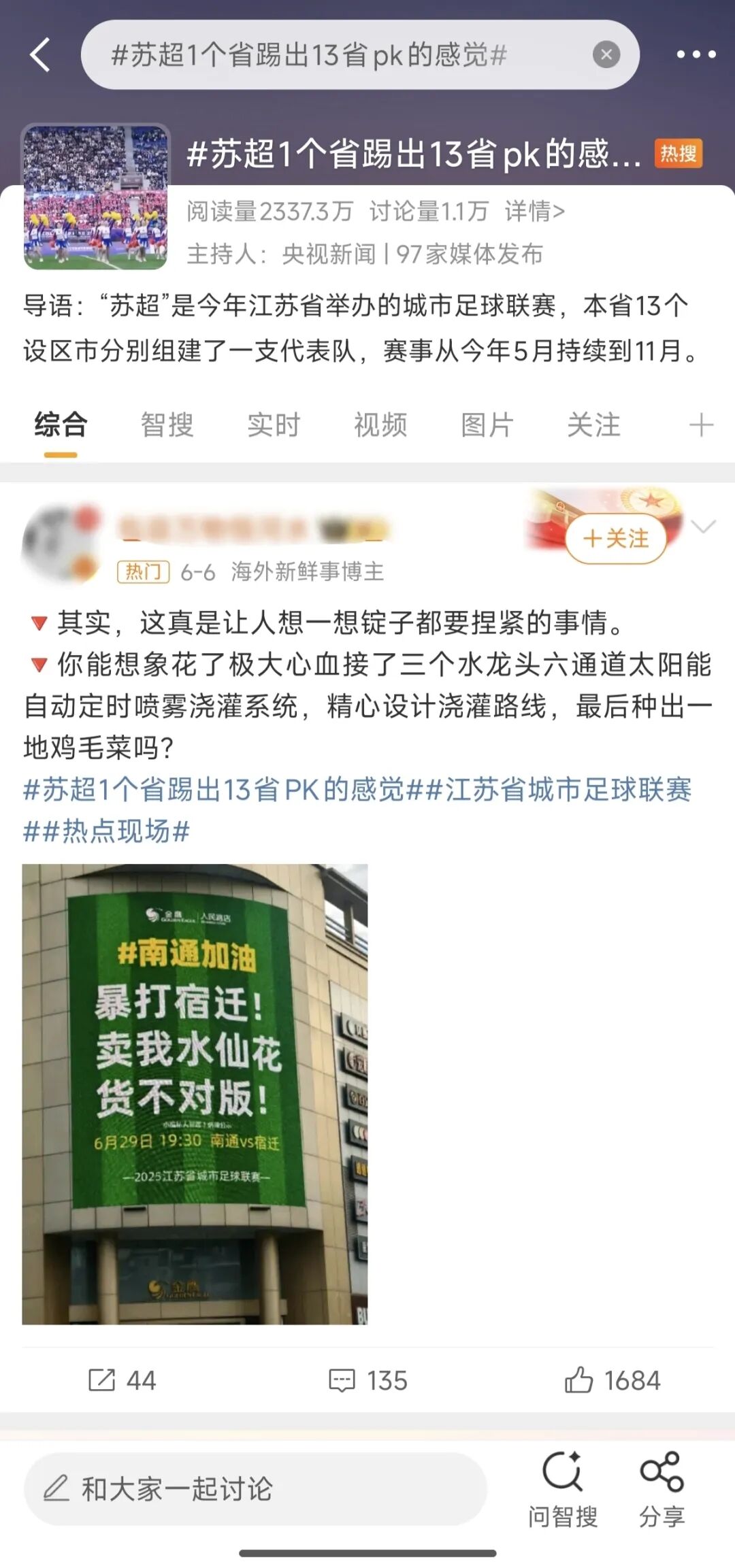Switch to the 实时 tab
Screen dimensions: 735x1568
[274, 425]
